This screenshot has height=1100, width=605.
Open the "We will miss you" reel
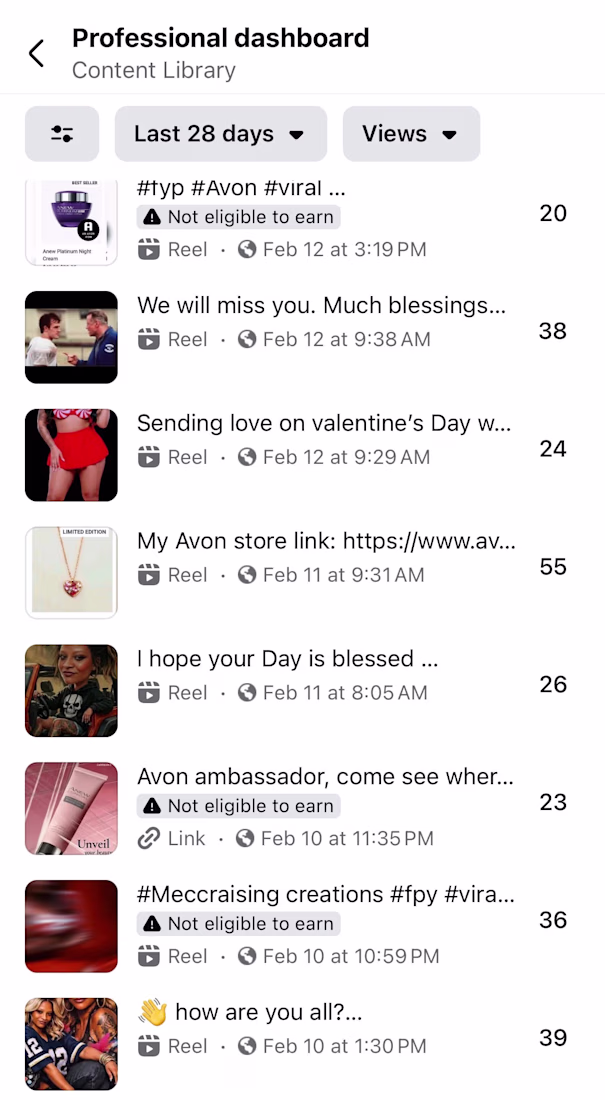click(321, 306)
